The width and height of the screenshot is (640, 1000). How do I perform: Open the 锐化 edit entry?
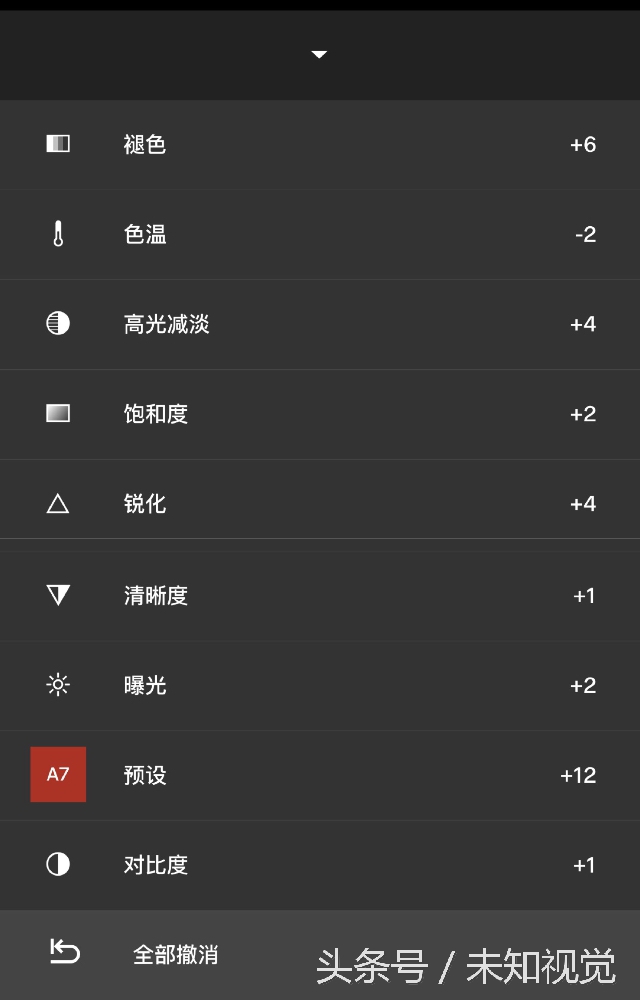(320, 504)
